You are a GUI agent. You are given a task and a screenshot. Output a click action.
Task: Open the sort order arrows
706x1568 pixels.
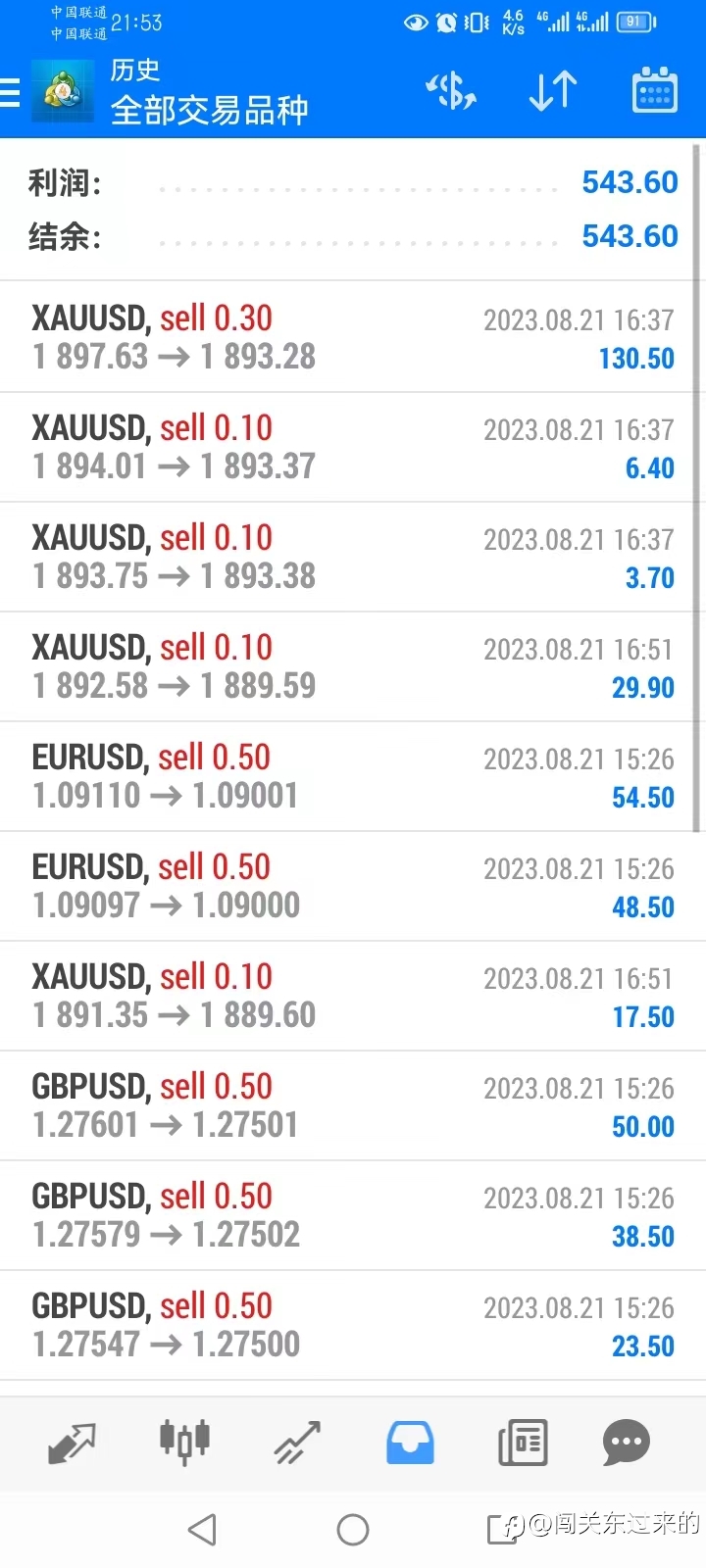pos(553,91)
